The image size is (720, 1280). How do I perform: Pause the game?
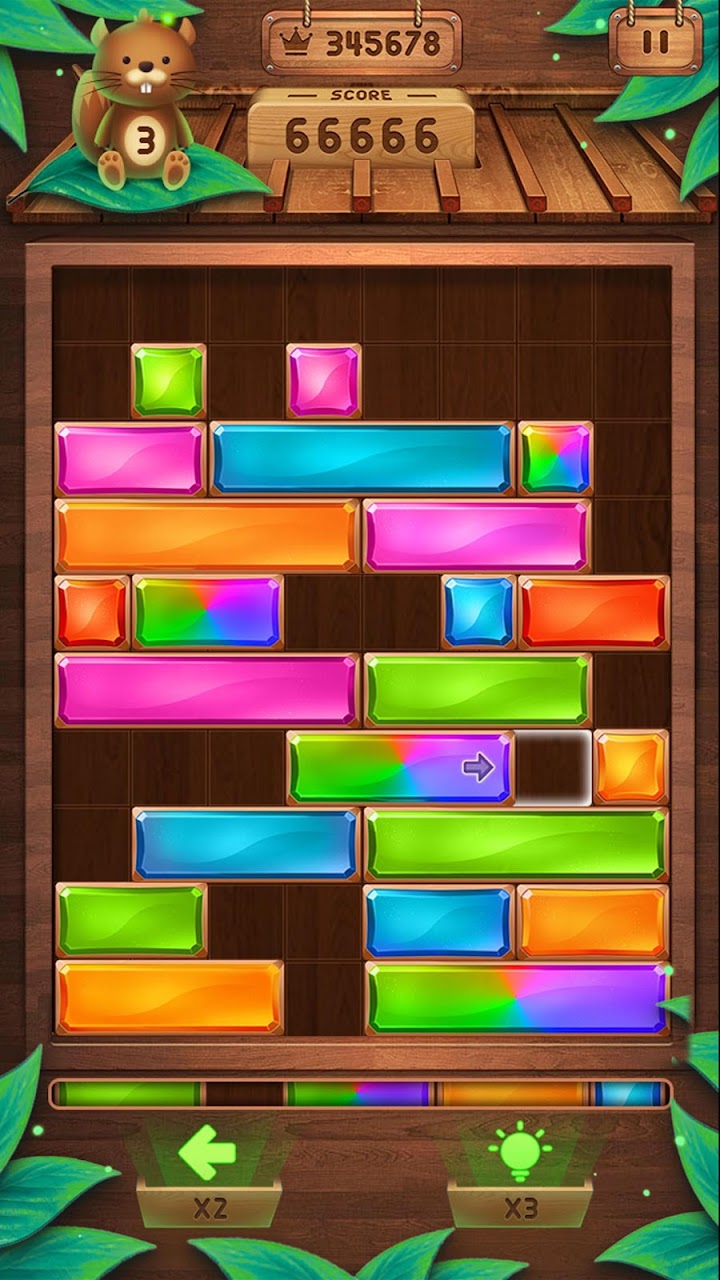(655, 43)
